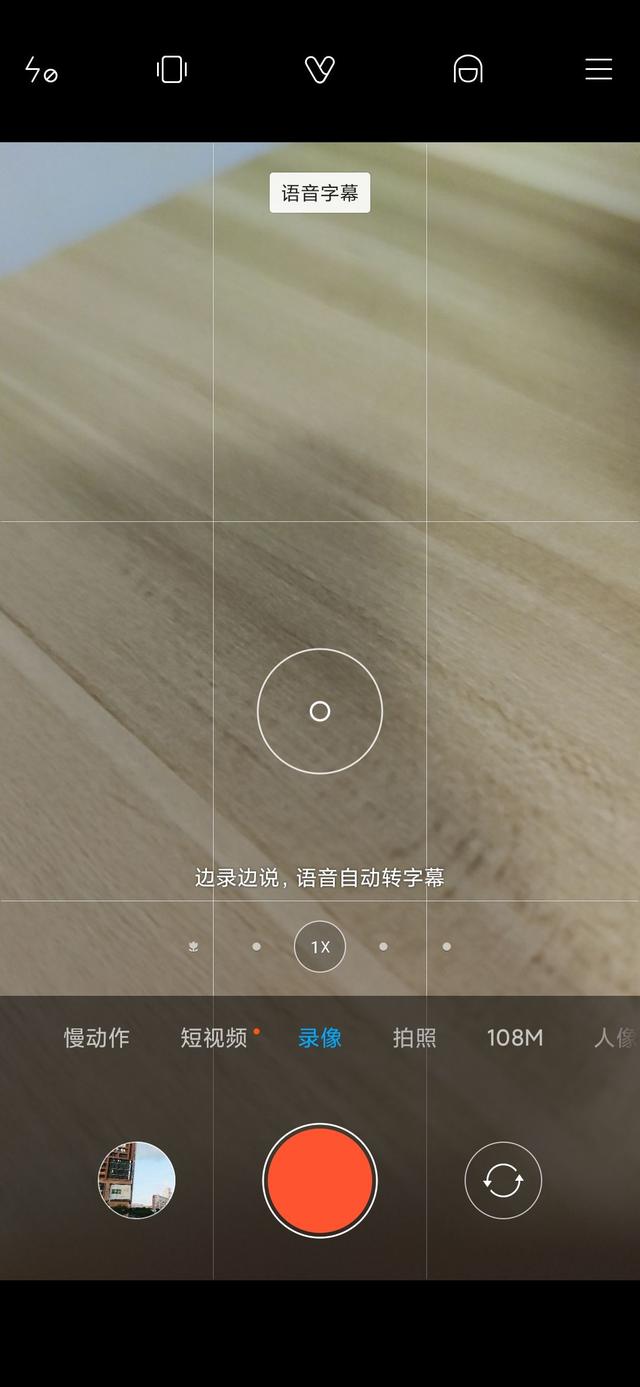Tap the 语音字幕 voice subtitle button

pyautogui.click(x=320, y=193)
